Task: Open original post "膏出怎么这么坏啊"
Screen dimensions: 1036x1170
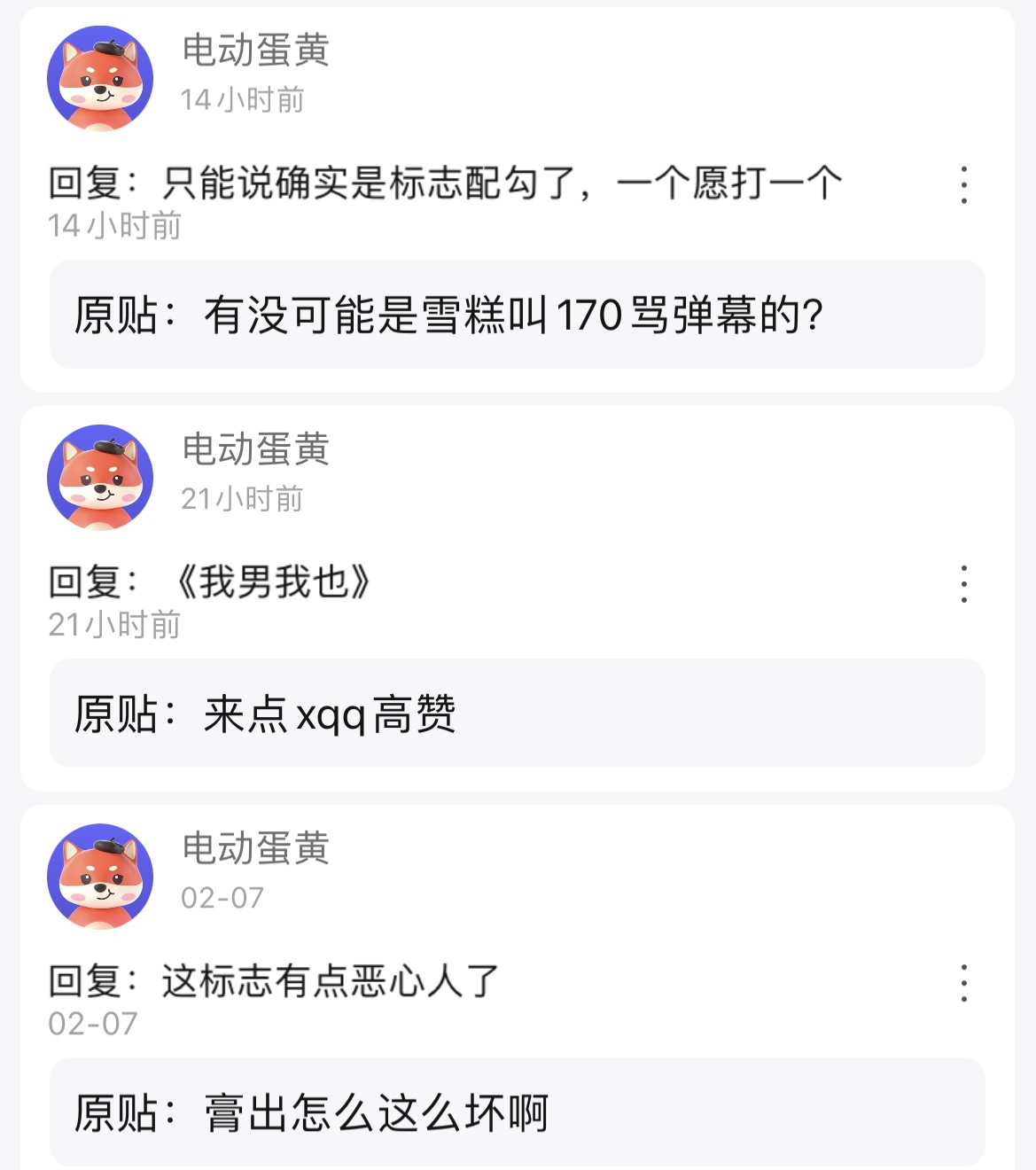Action: pyautogui.click(x=517, y=1112)
